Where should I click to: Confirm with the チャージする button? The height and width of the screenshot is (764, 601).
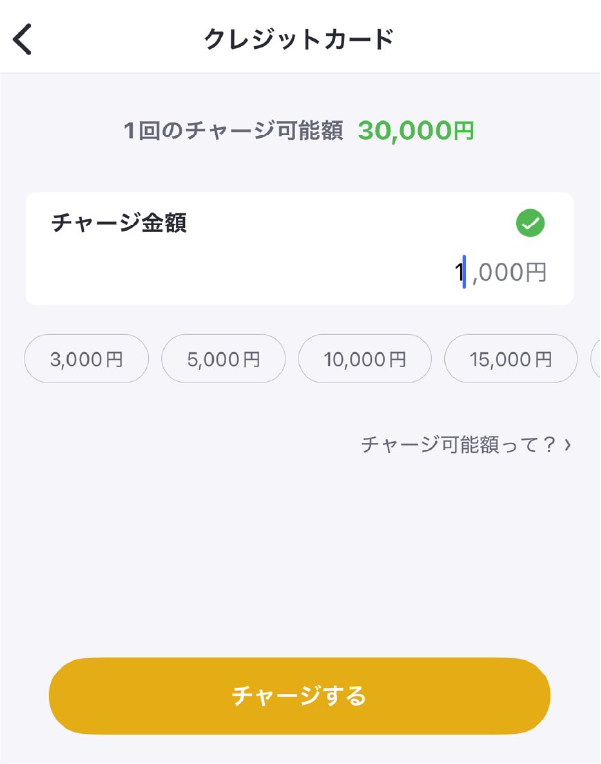coord(299,696)
